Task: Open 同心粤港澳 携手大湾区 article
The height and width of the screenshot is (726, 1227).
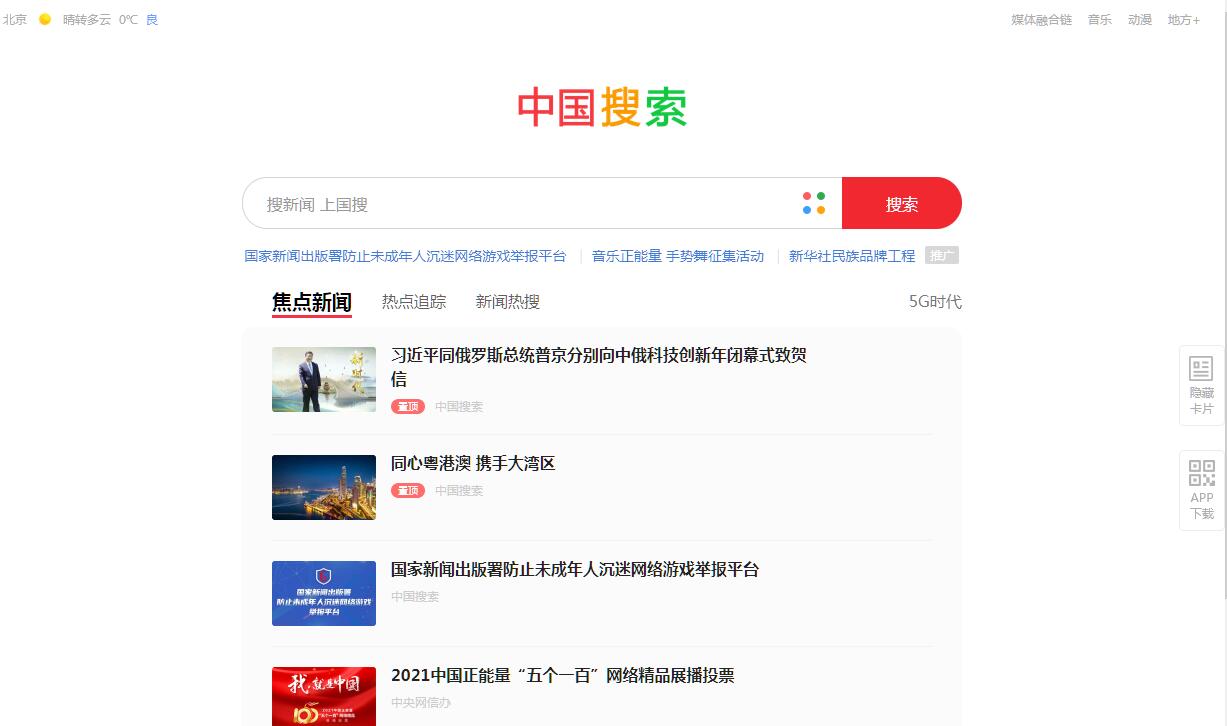Action: [472, 463]
